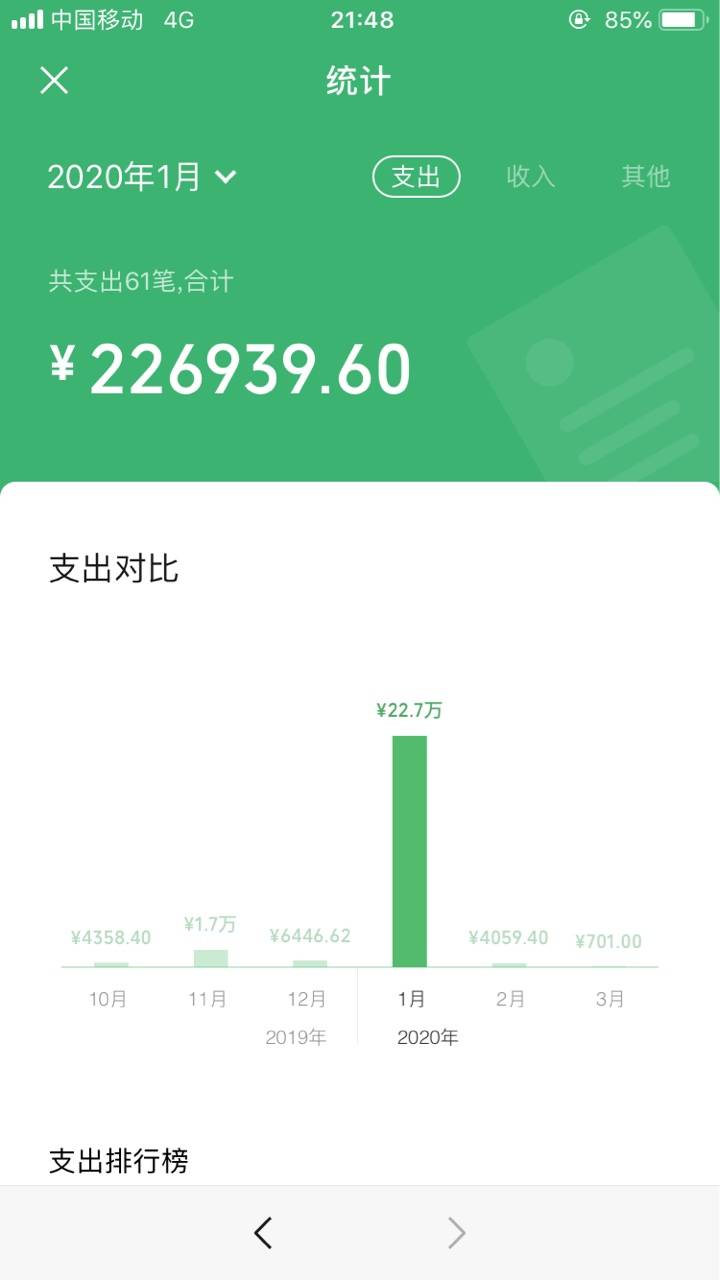Select the 支出 tab
Viewport: 720px width, 1280px height.
(x=416, y=177)
